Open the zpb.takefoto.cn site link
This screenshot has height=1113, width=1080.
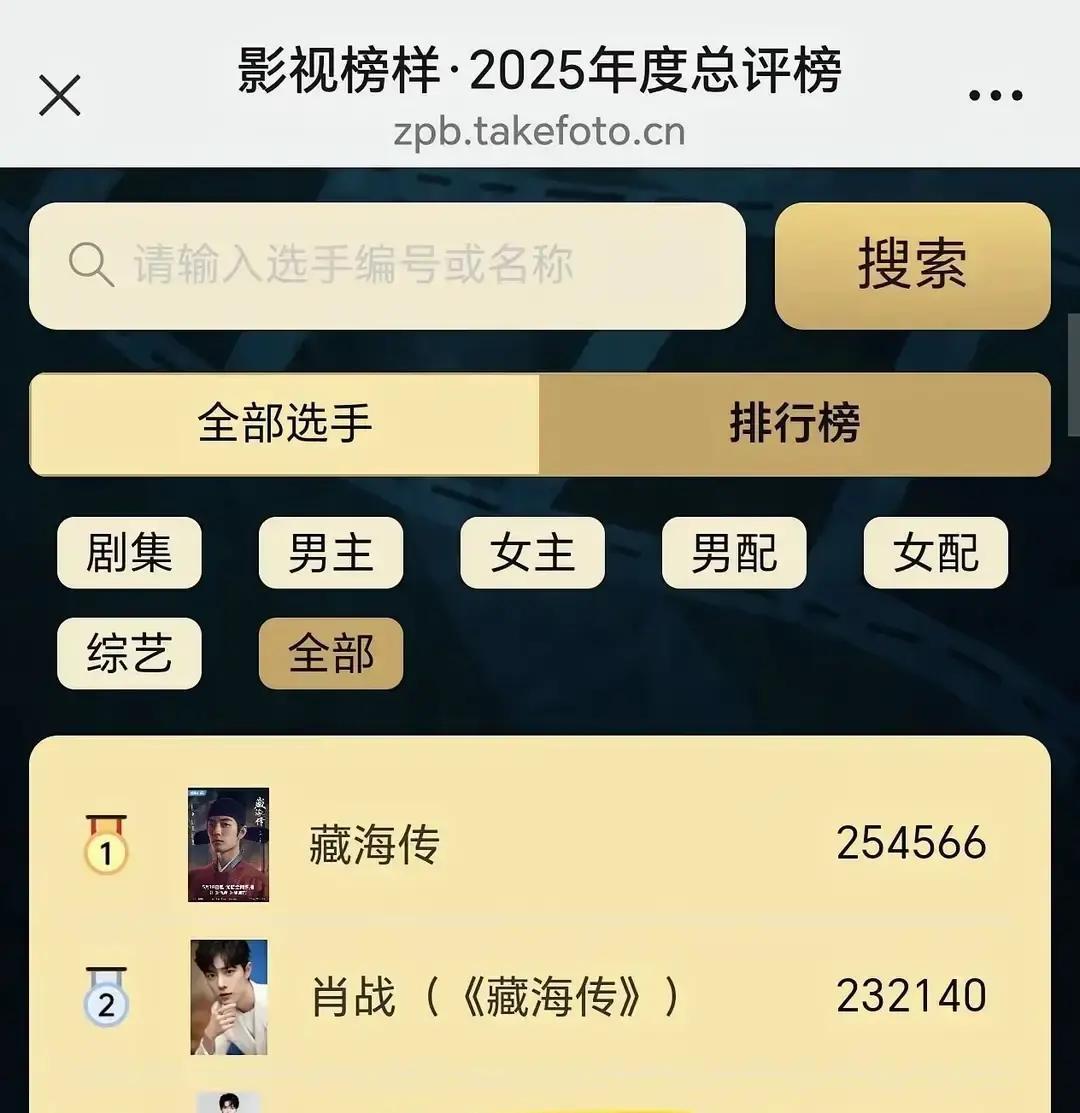(540, 130)
